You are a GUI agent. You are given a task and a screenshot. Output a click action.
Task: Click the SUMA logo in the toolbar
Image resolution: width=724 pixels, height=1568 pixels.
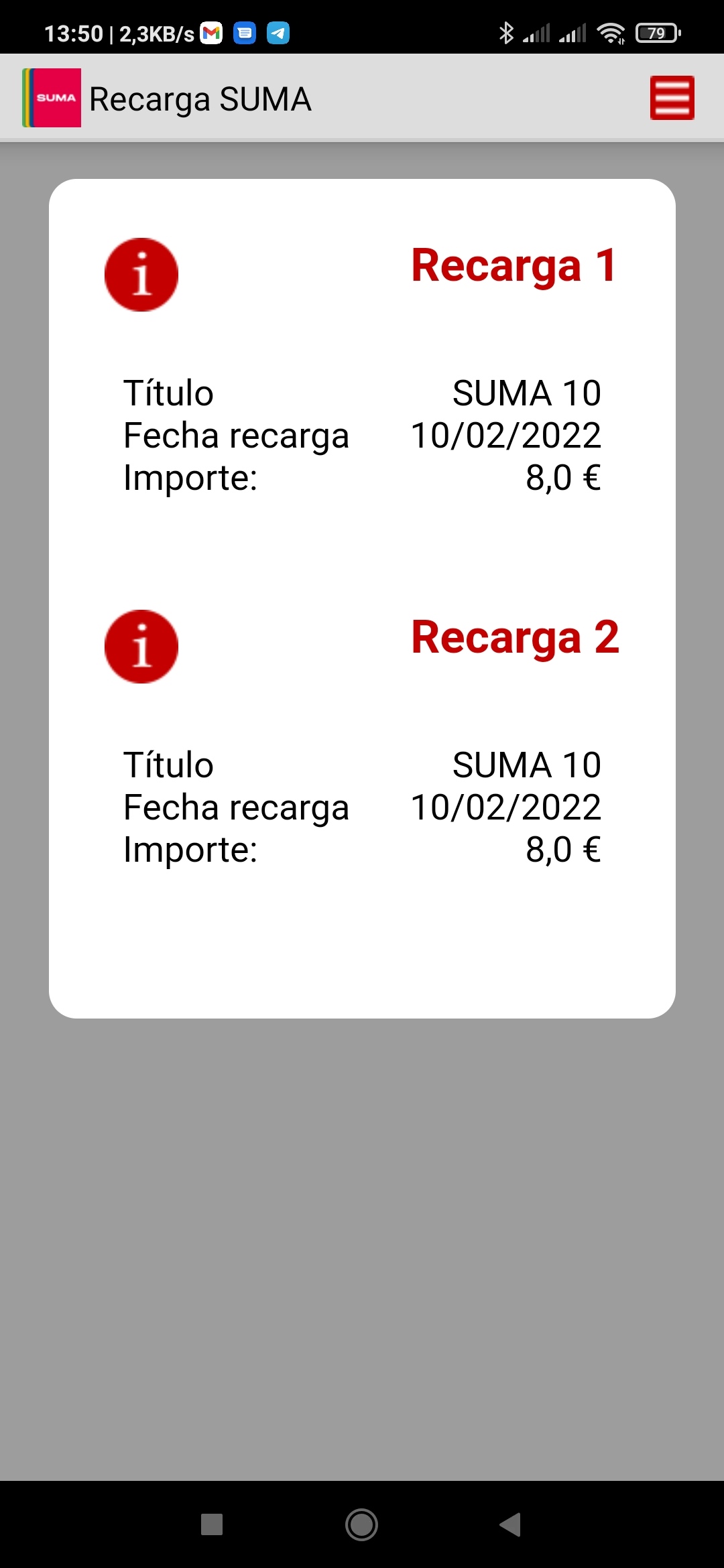click(x=52, y=97)
